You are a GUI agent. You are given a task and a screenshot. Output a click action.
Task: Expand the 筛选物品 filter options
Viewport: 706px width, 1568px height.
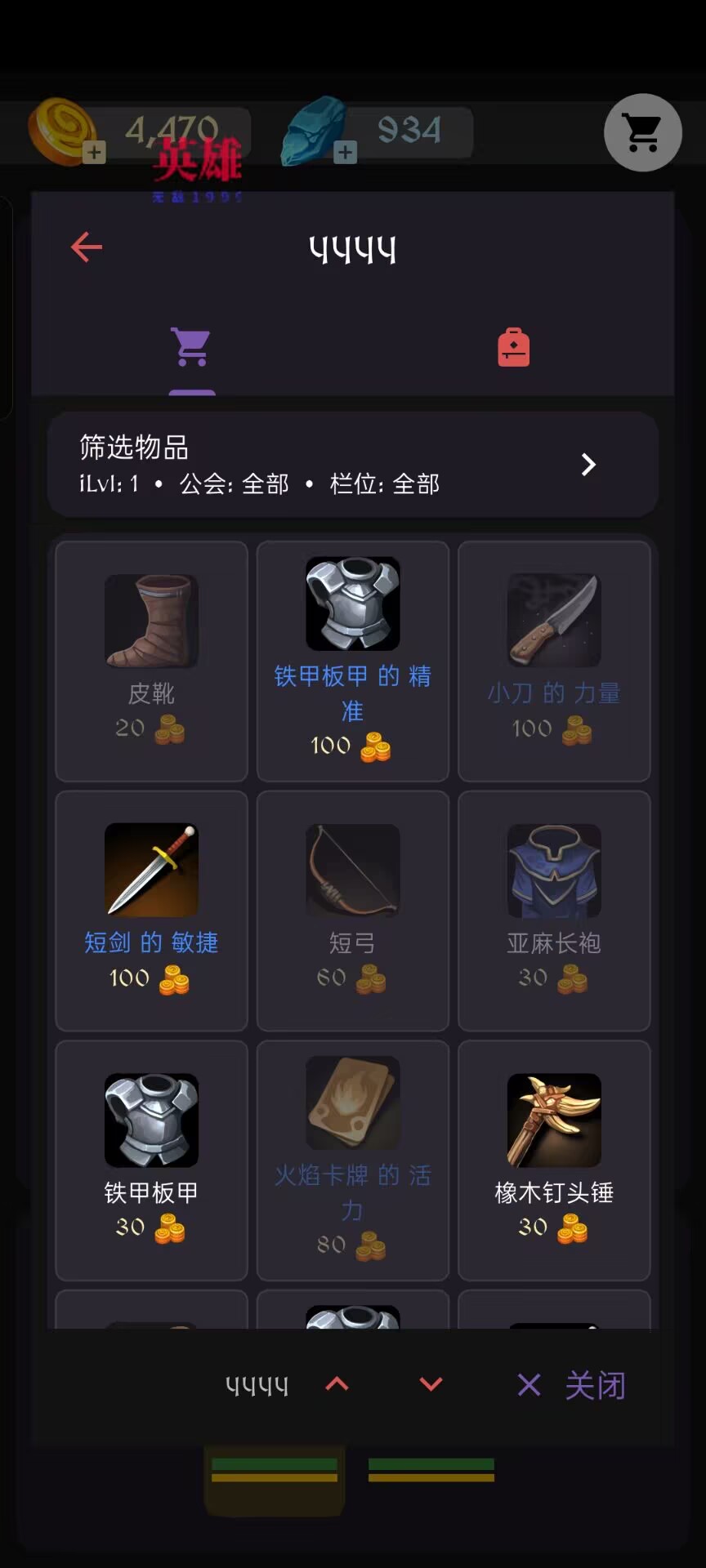pos(353,465)
